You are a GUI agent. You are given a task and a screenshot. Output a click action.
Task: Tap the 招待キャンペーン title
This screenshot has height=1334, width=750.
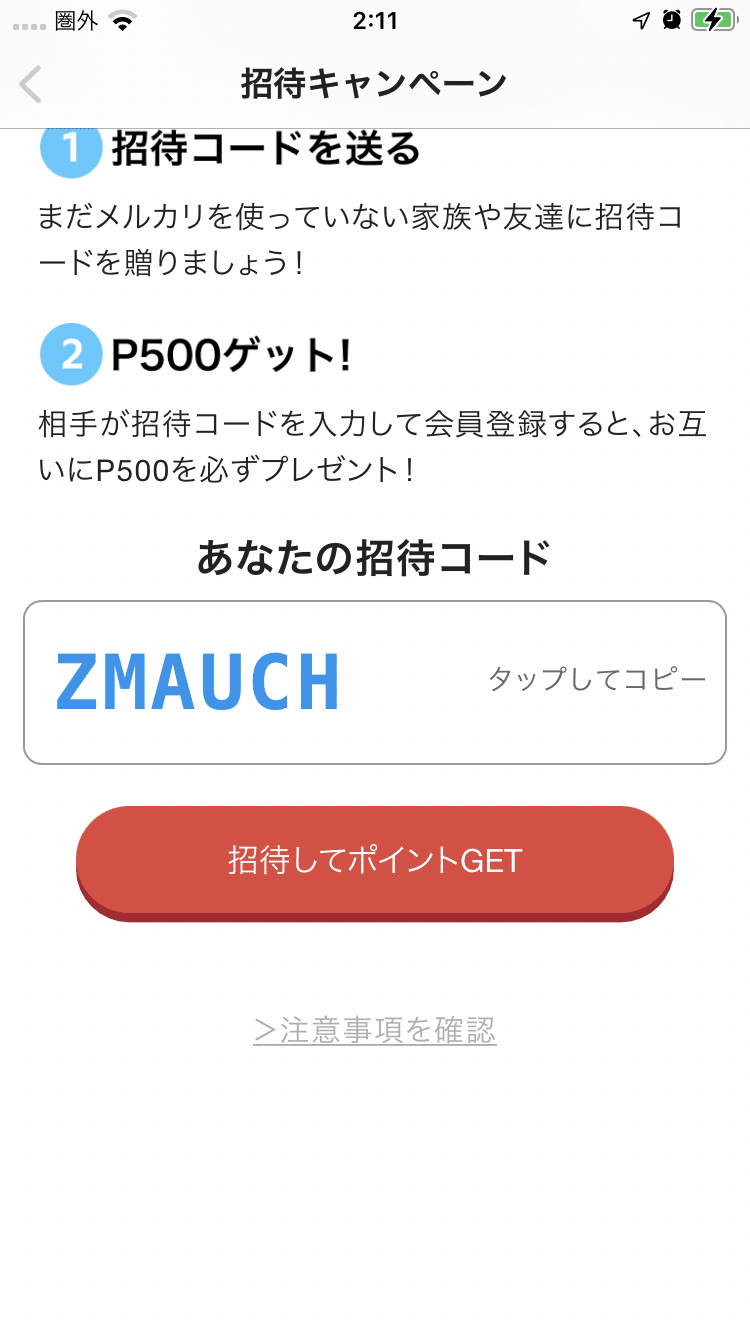(375, 82)
